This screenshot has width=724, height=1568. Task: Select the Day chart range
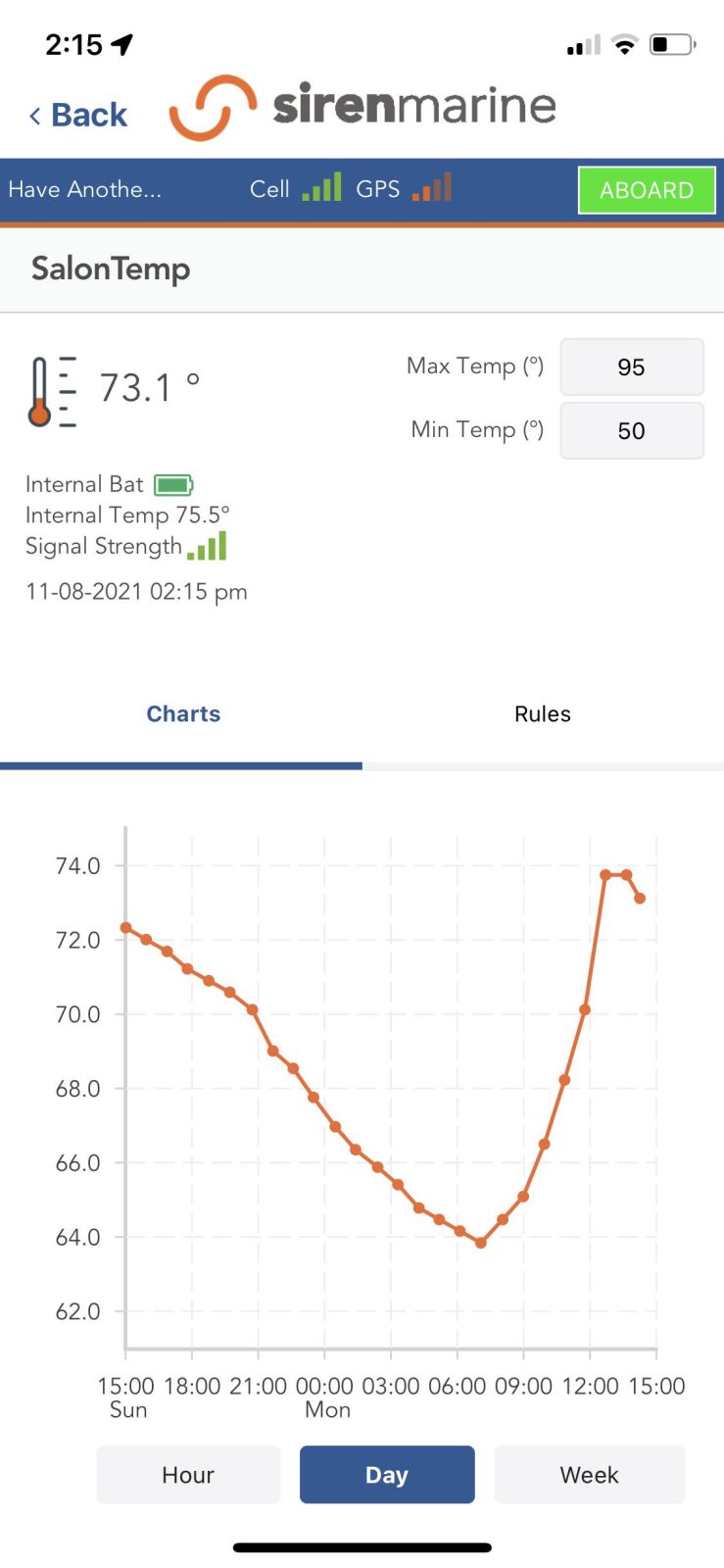coord(387,1475)
